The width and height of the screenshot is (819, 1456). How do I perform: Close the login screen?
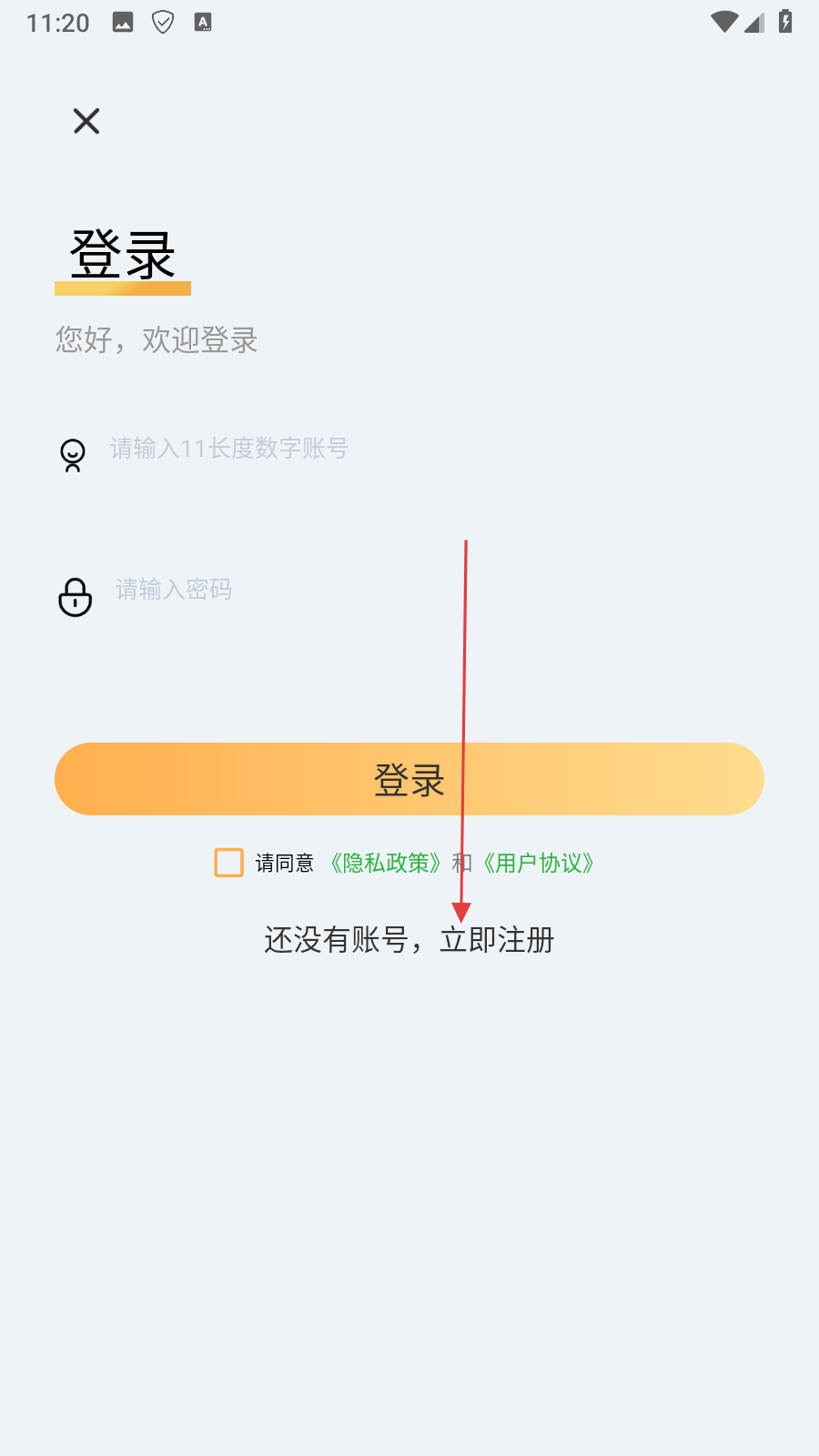coord(86,121)
